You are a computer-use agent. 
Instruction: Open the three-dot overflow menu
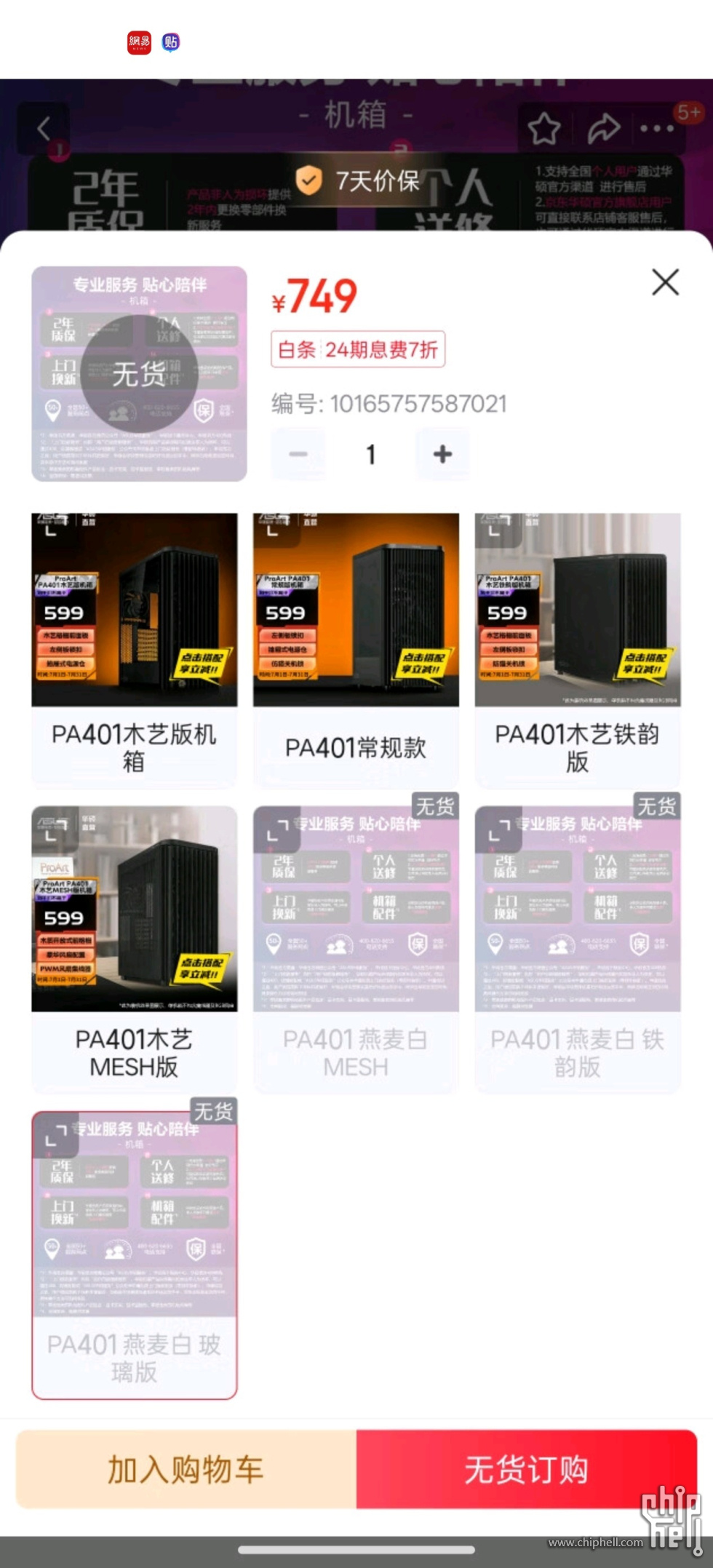click(657, 129)
